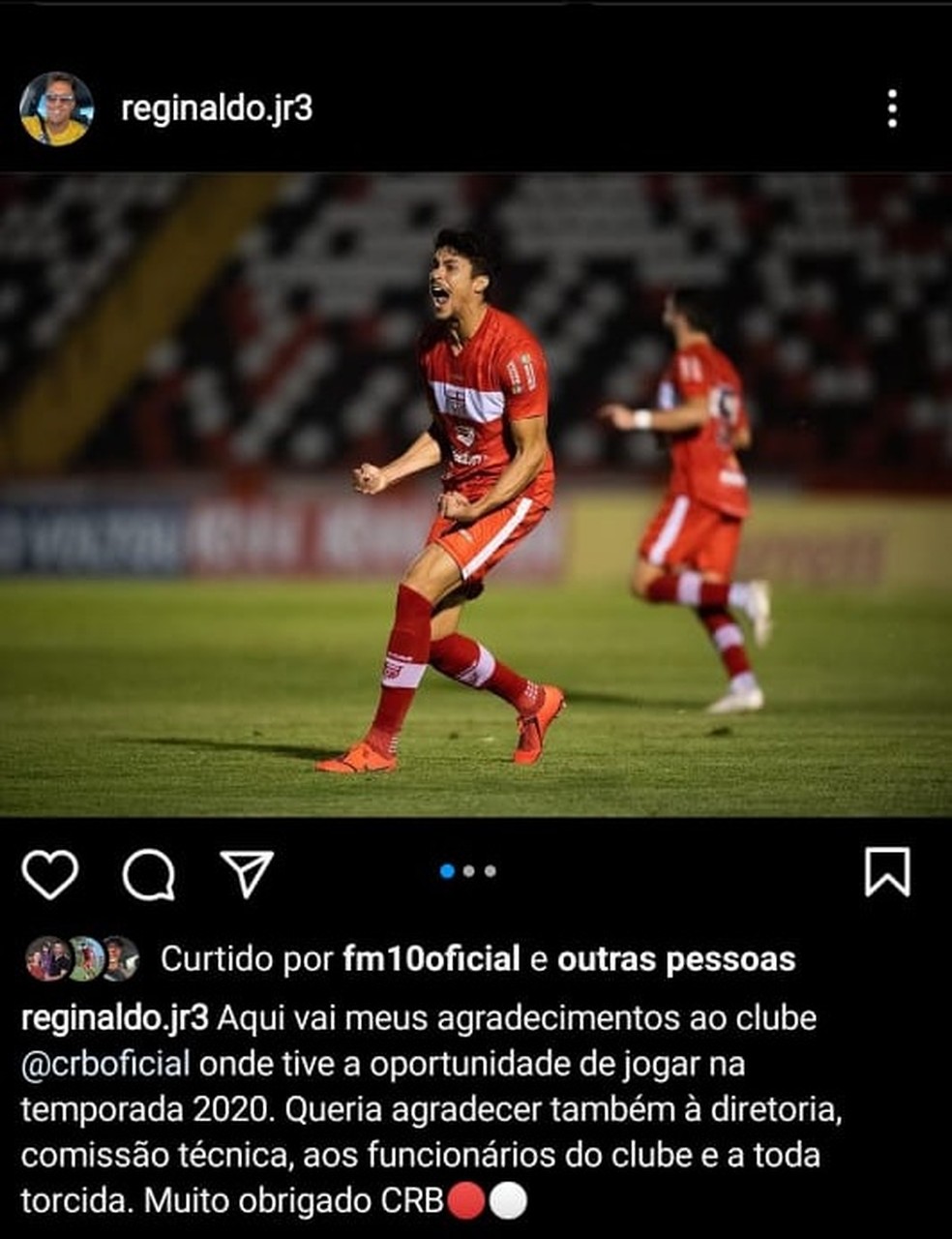Image resolution: width=952 pixels, height=1239 pixels.
Task: Open the reginaldo.jr3 username in the header
Action: (216, 108)
